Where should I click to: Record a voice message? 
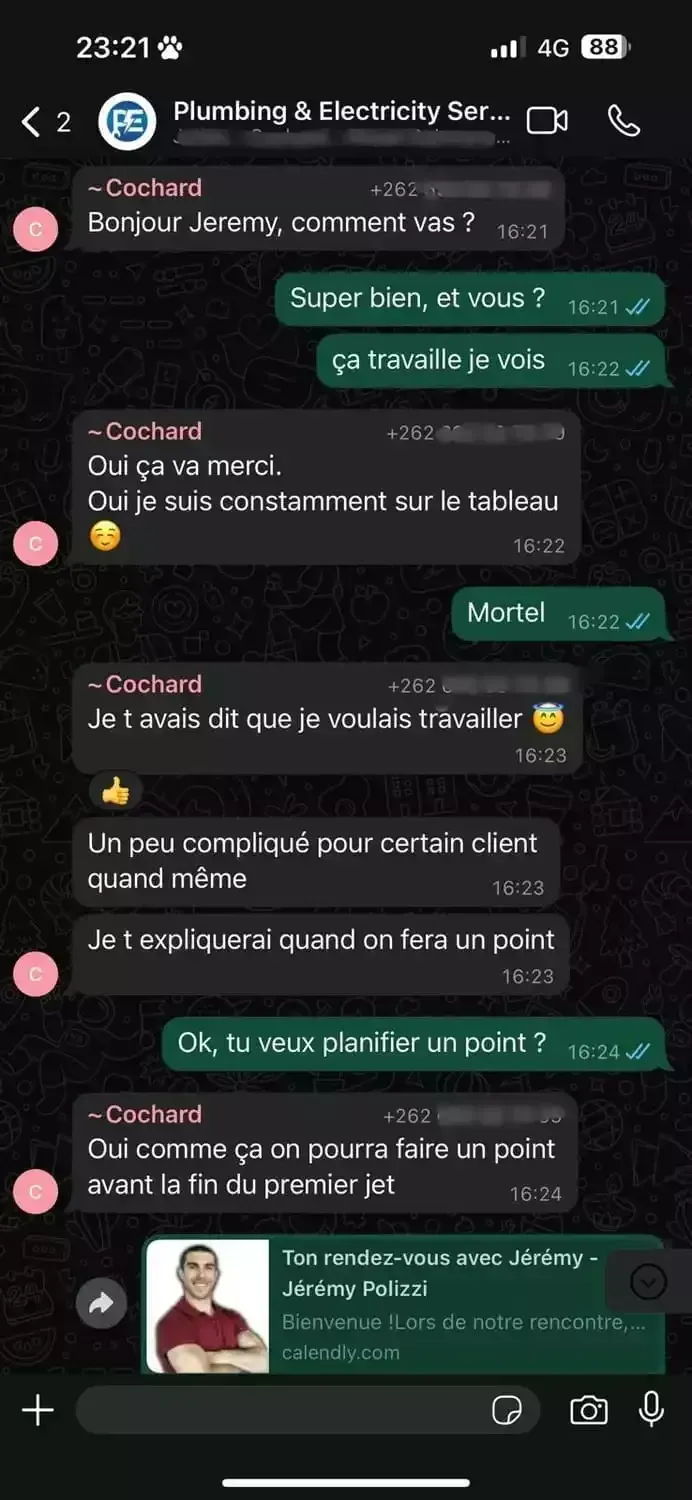coord(651,1409)
